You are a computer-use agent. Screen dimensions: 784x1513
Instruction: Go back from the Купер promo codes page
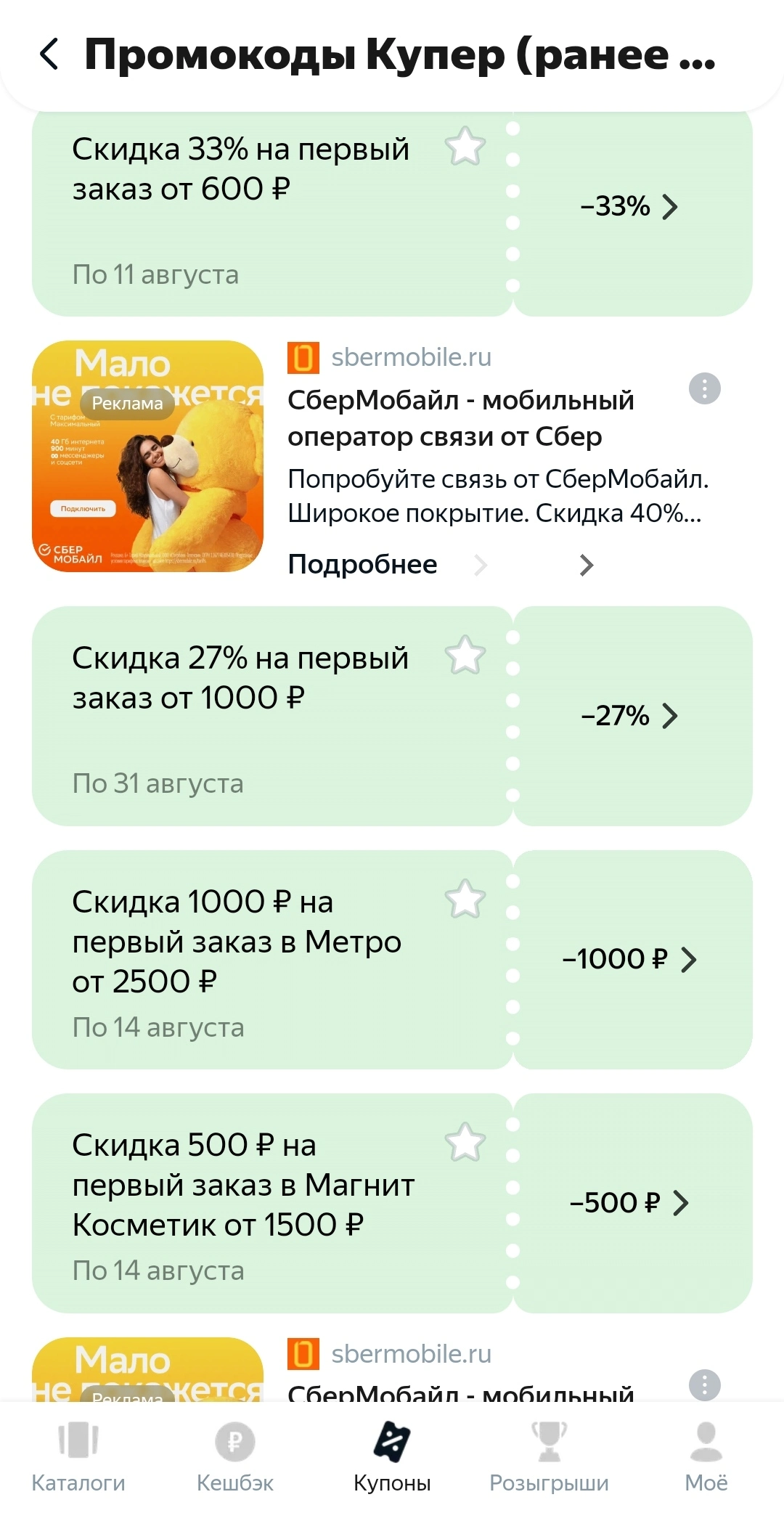(x=49, y=54)
